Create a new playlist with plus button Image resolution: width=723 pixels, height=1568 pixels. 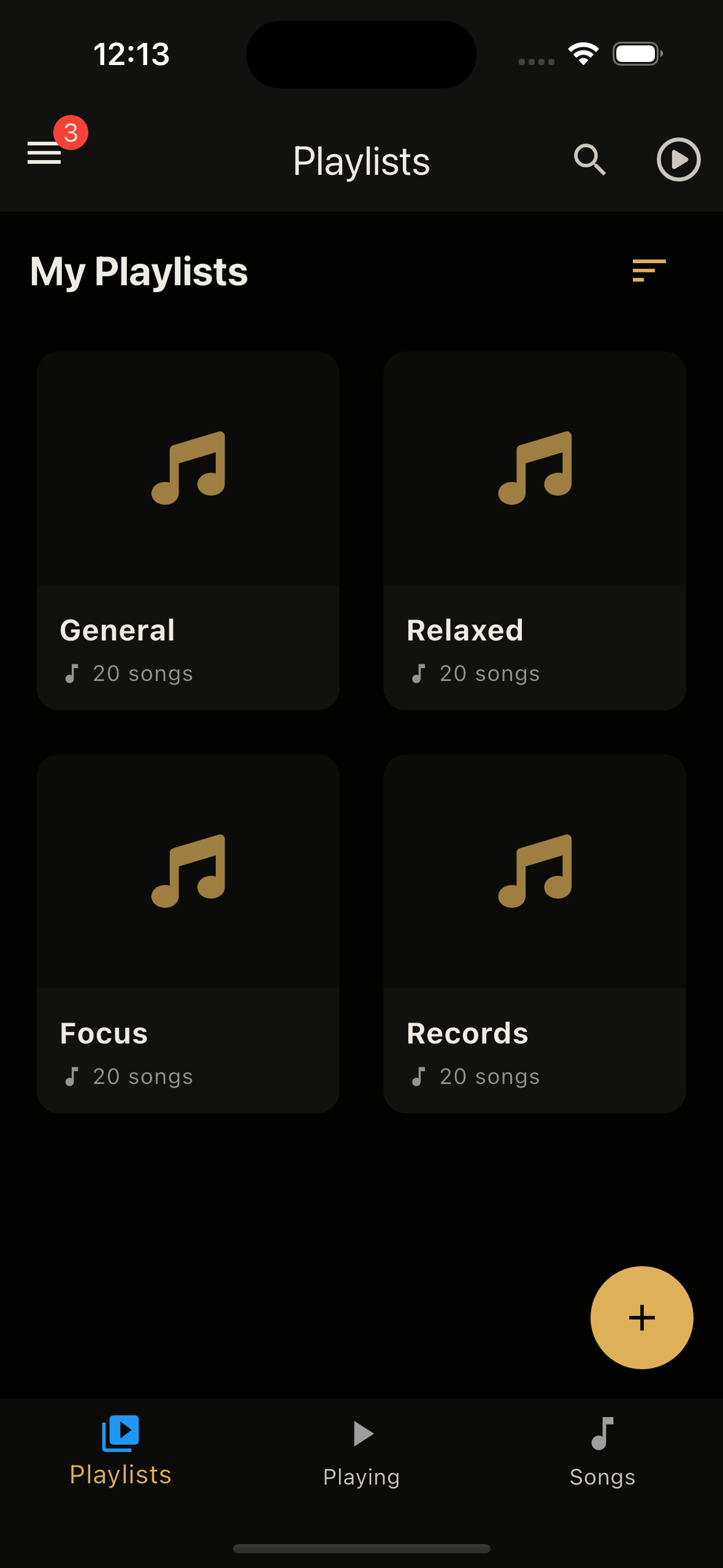click(x=641, y=1318)
